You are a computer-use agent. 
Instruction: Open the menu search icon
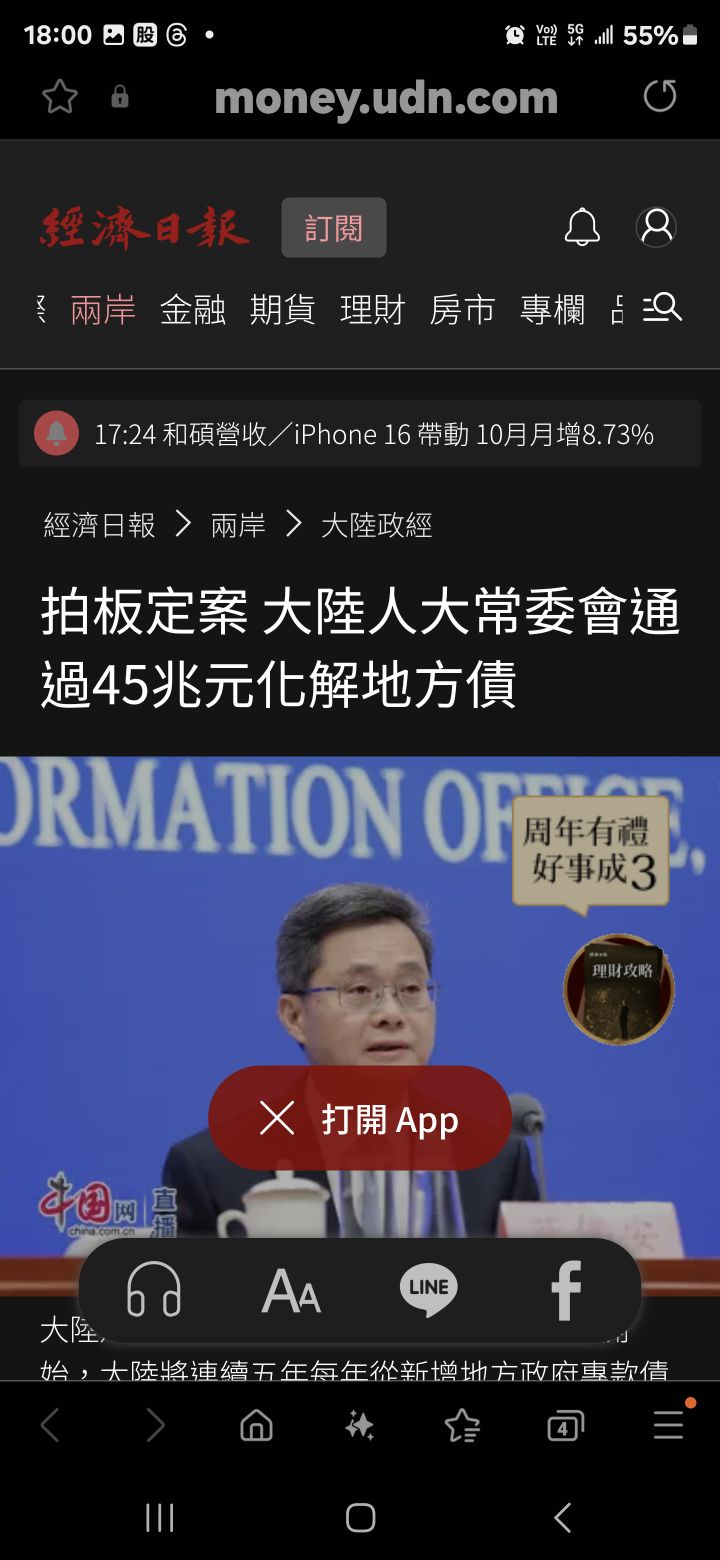[662, 308]
